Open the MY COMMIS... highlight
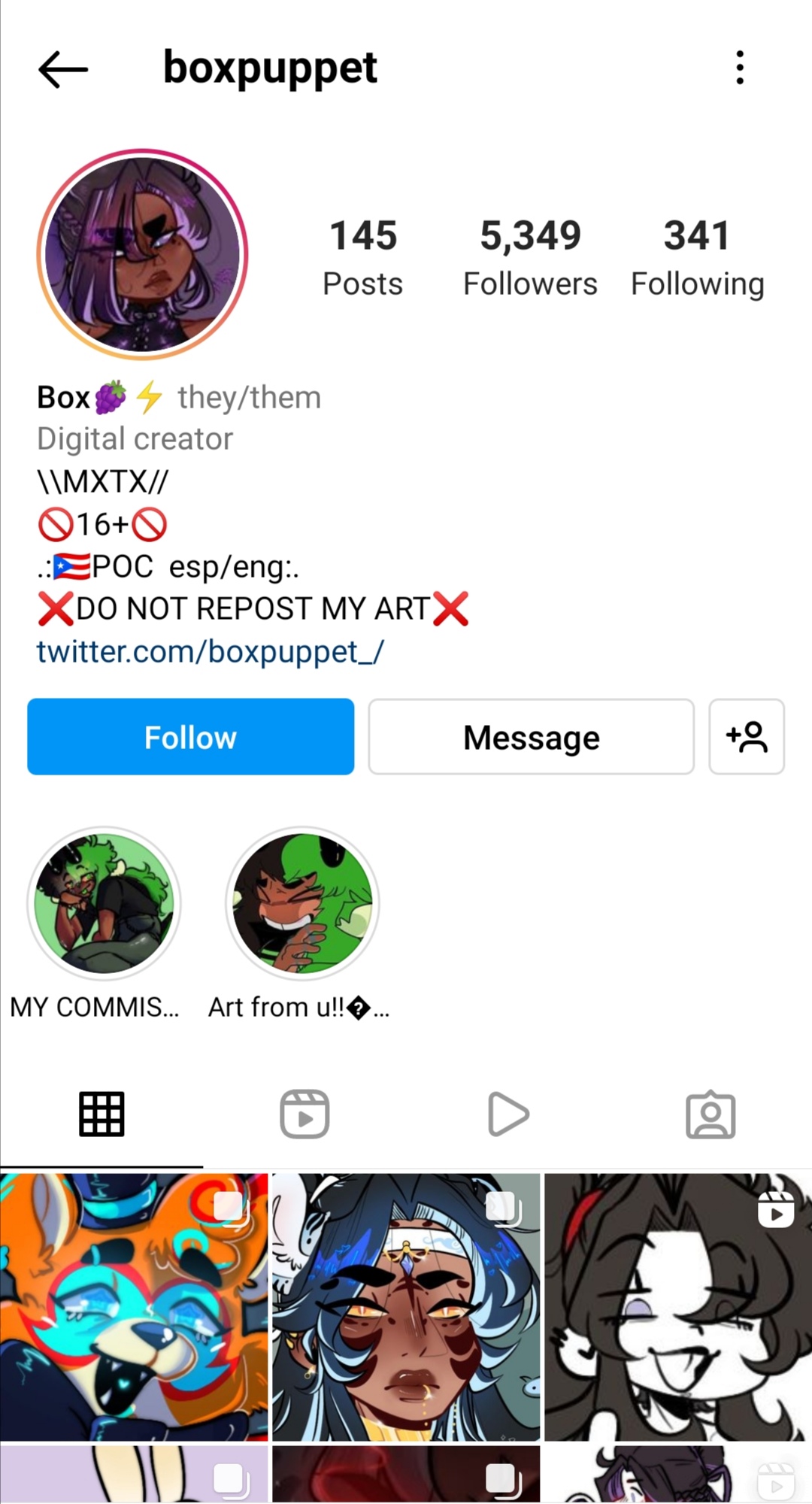This screenshot has width=812, height=1504. (x=104, y=923)
